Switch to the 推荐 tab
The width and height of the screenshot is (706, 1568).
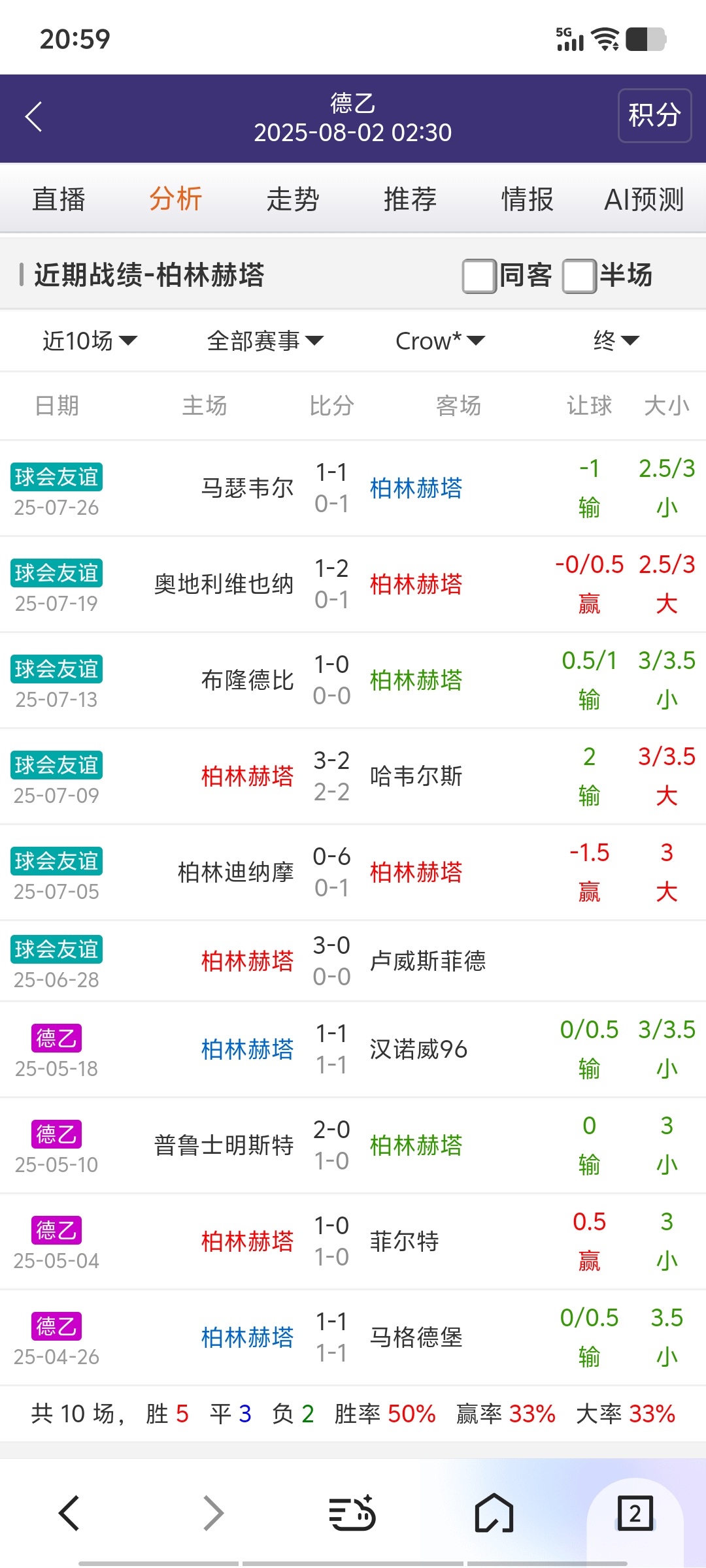click(410, 199)
